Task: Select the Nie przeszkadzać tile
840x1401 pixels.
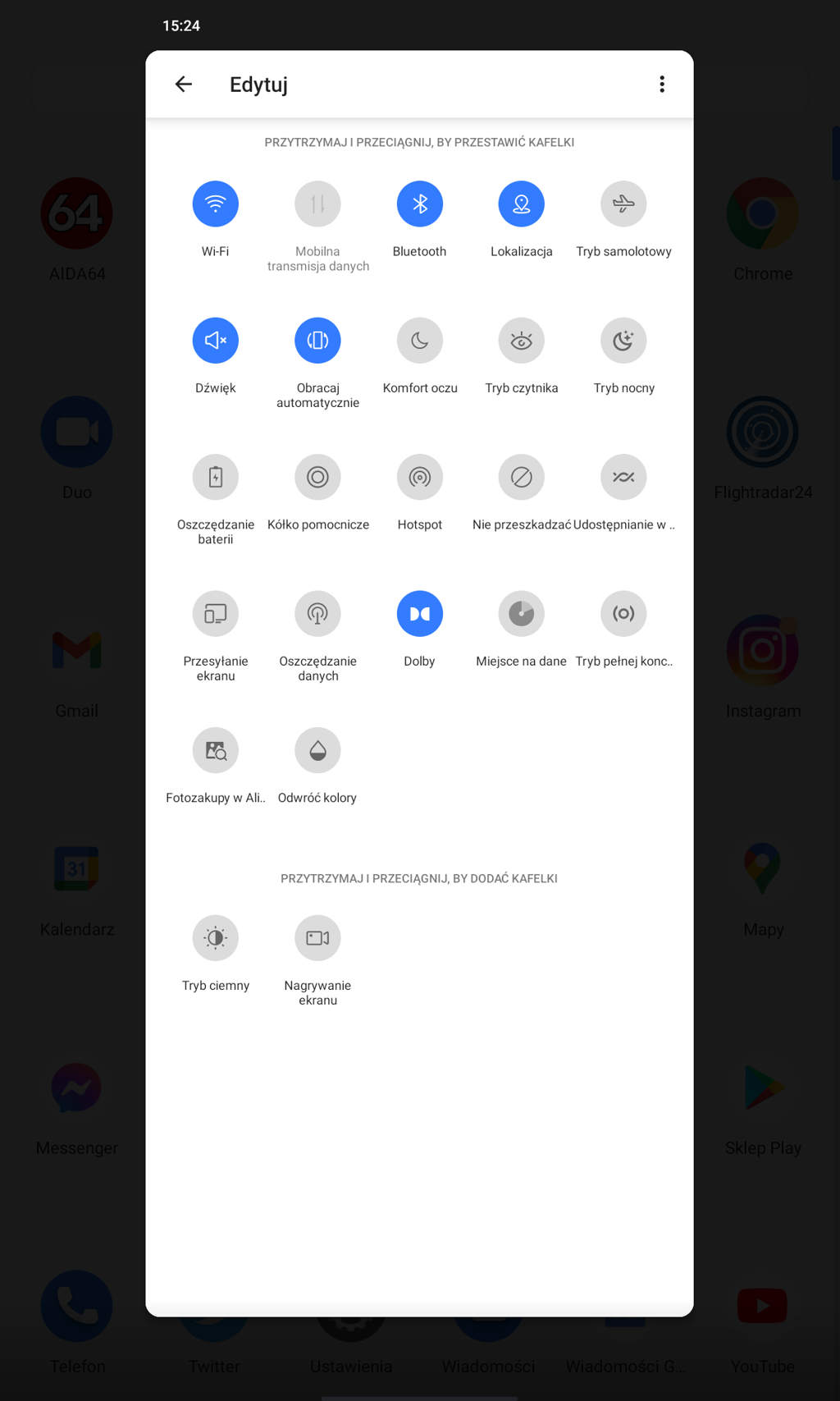Action: [521, 477]
